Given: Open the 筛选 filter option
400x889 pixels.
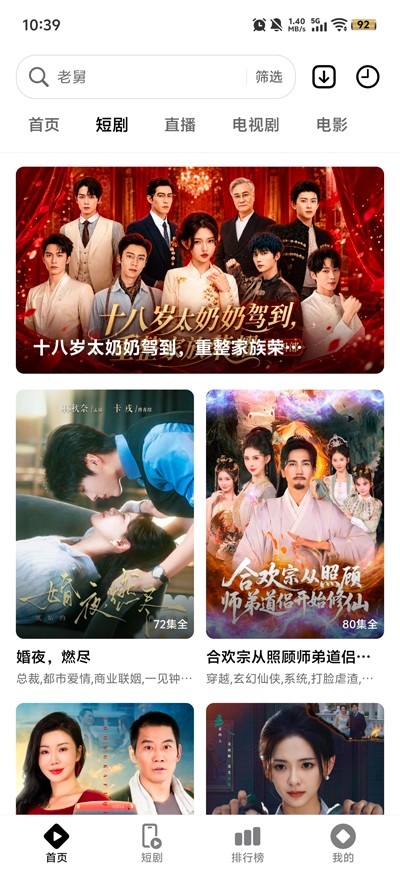Looking at the screenshot, I should [269, 77].
